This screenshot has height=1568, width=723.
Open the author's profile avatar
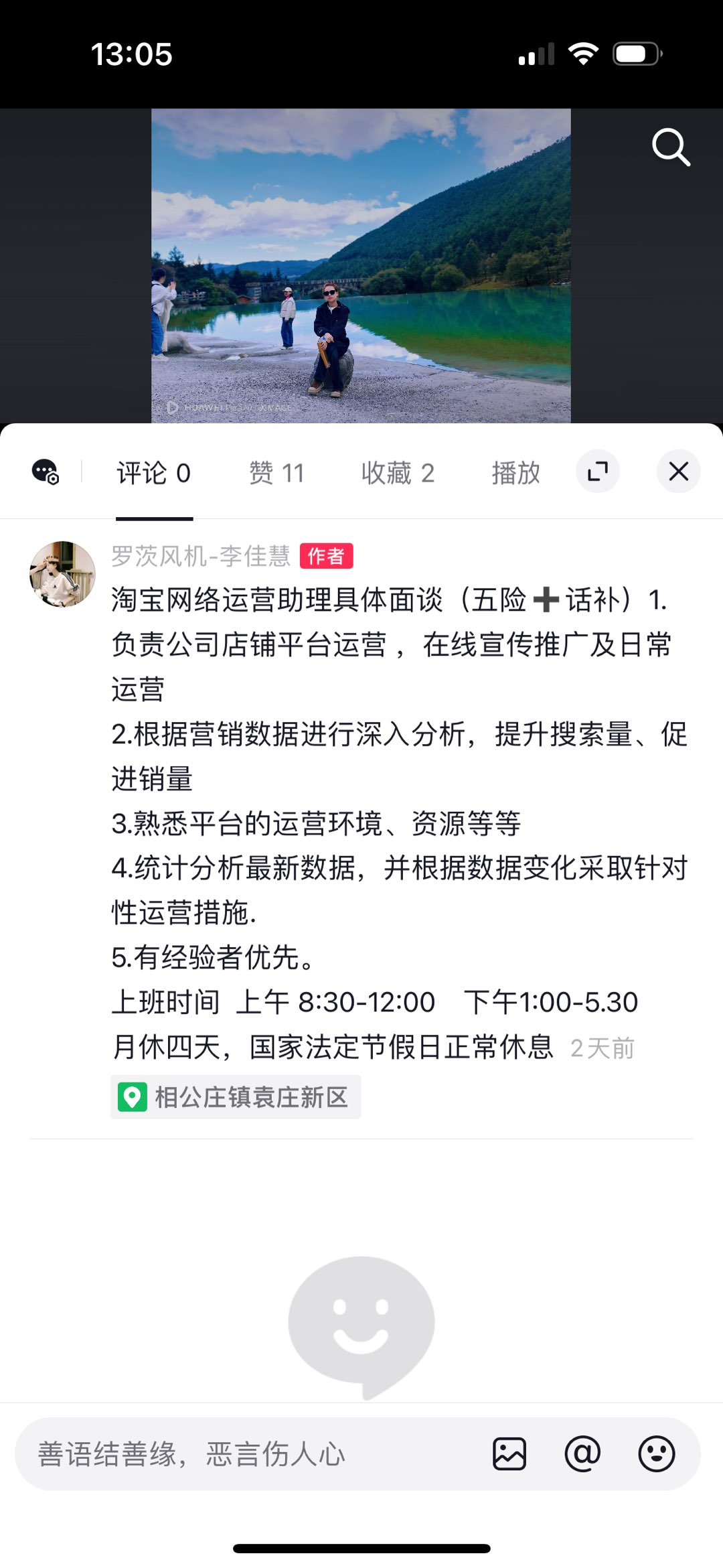62,574
